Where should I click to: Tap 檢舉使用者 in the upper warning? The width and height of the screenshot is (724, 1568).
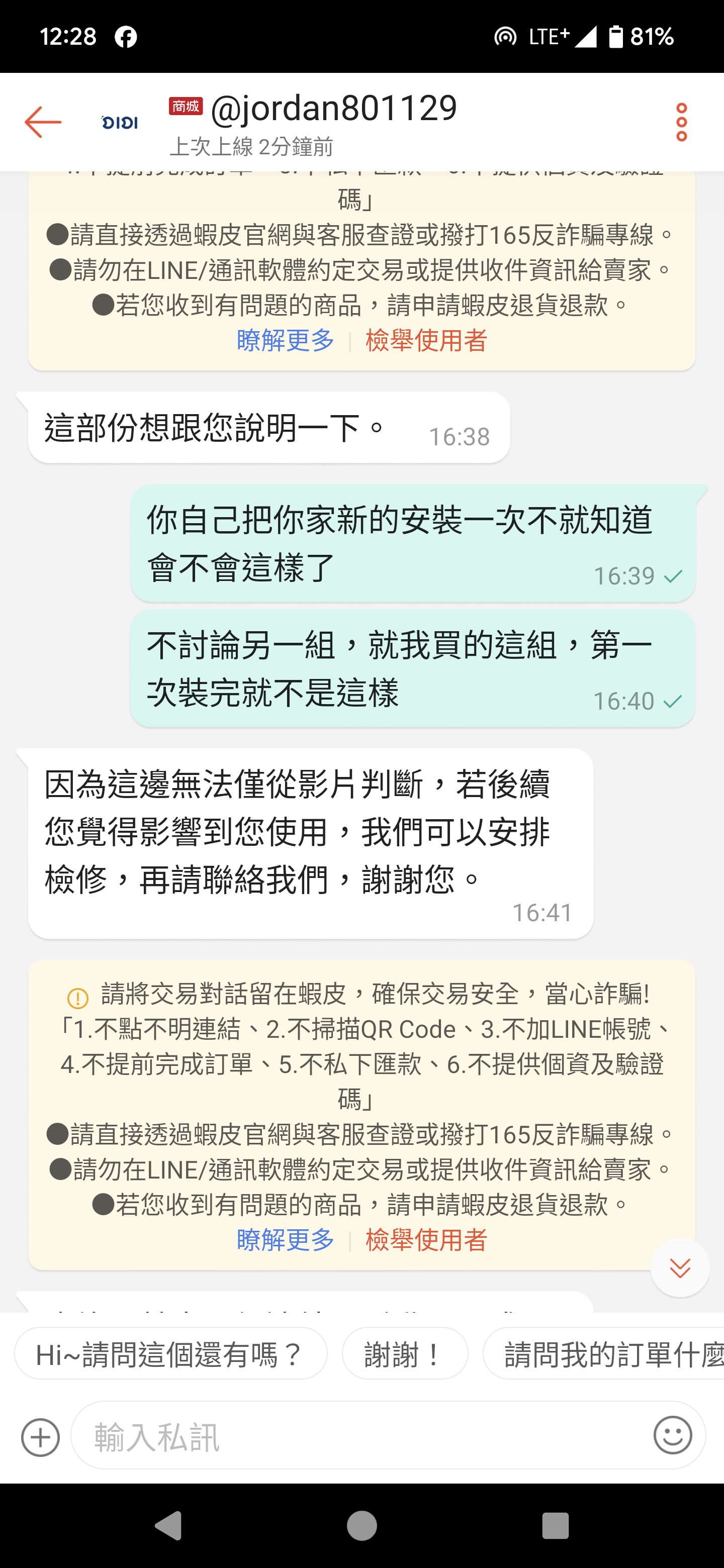[x=426, y=340]
